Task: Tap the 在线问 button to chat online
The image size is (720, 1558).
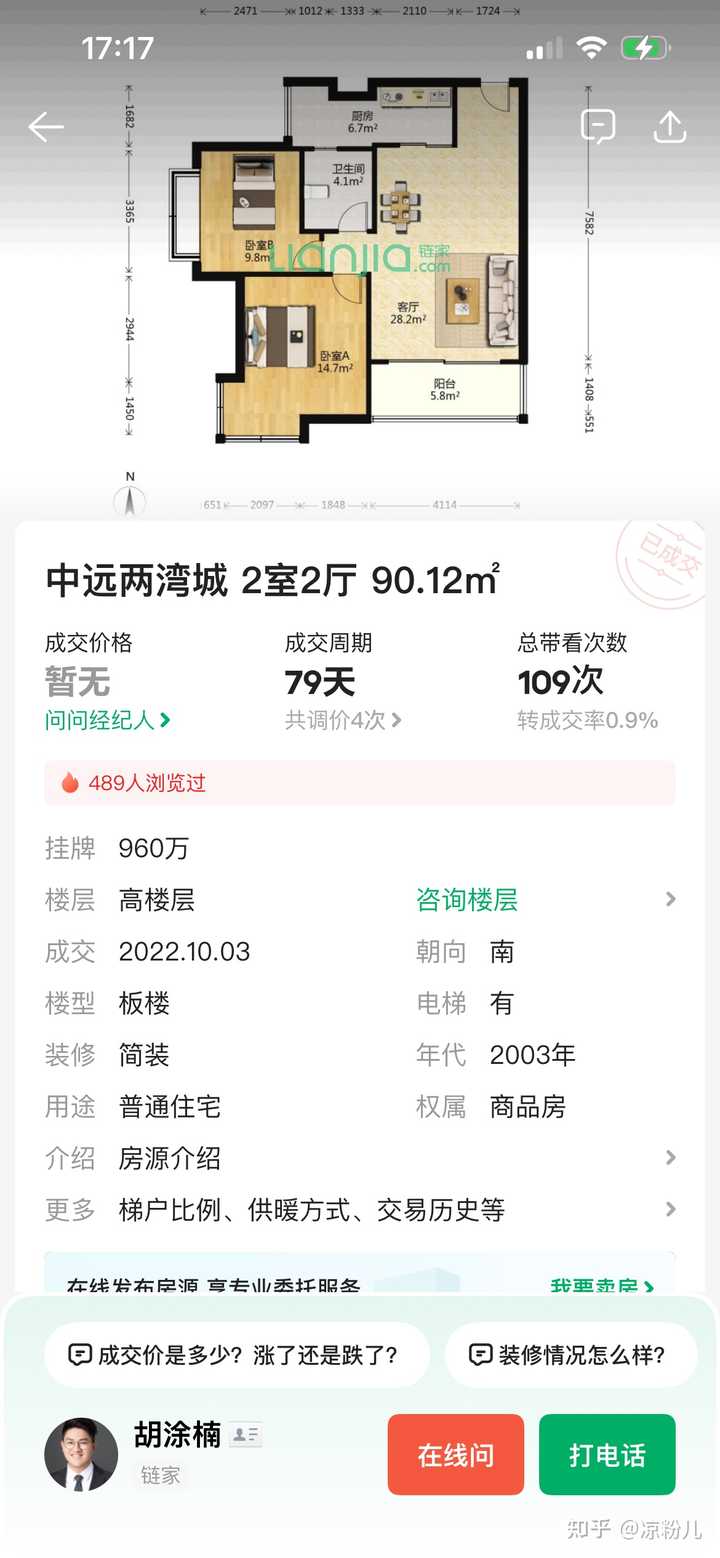Action: click(456, 1454)
